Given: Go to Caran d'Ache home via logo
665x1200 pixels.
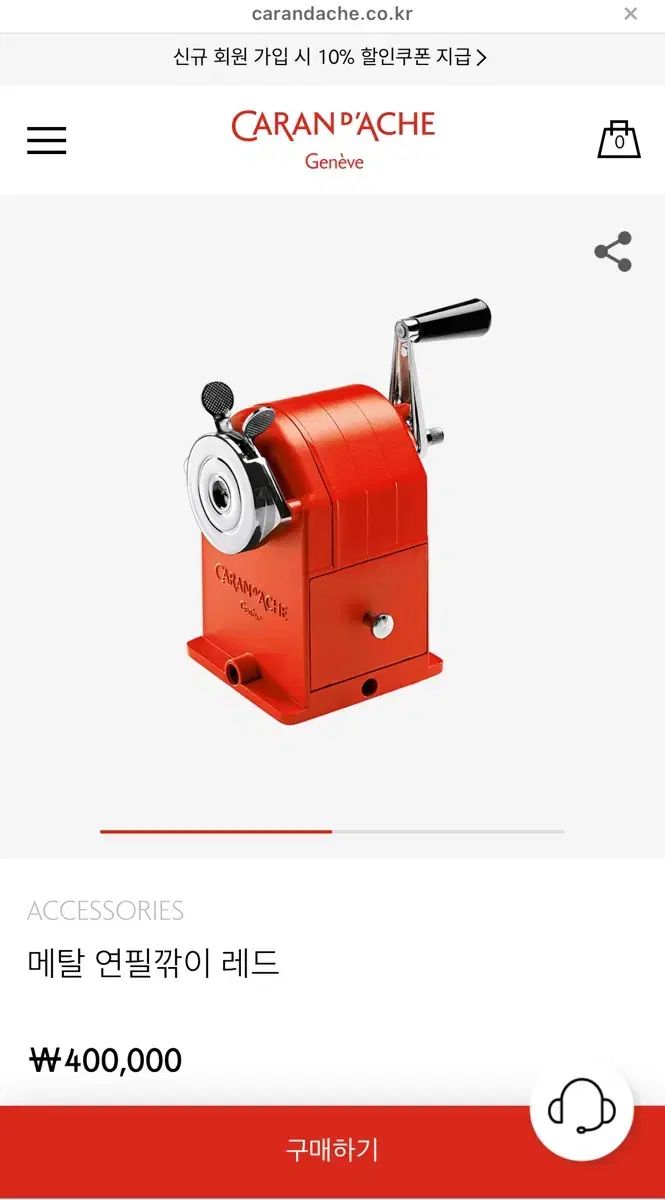Looking at the screenshot, I should point(333,139).
